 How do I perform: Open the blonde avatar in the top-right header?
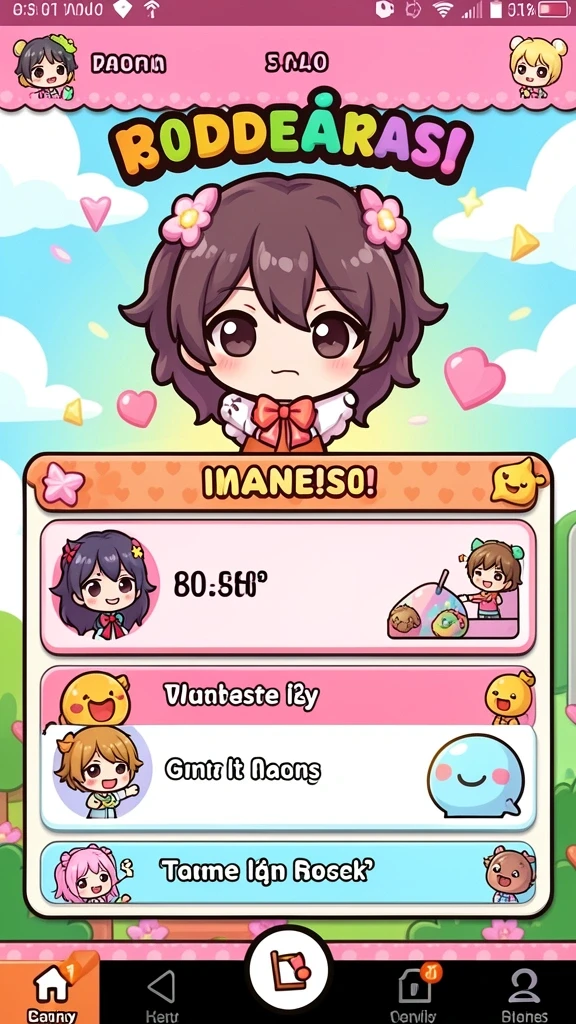(x=537, y=67)
